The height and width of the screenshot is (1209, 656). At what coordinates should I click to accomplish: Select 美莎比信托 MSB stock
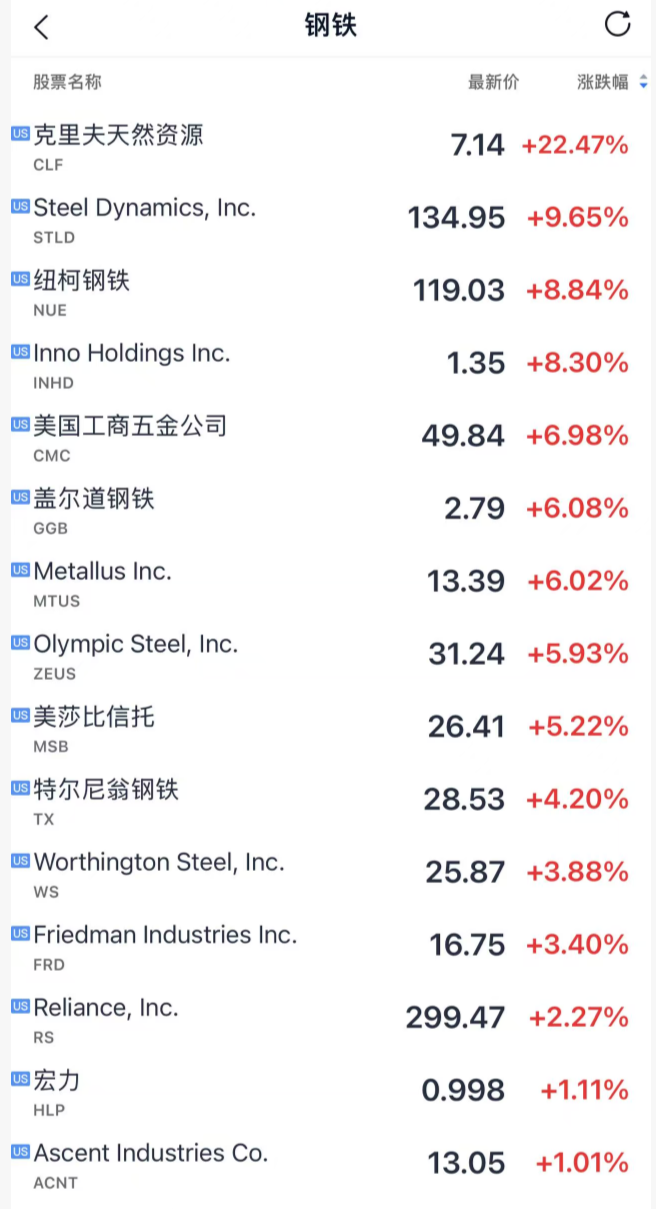click(328, 728)
